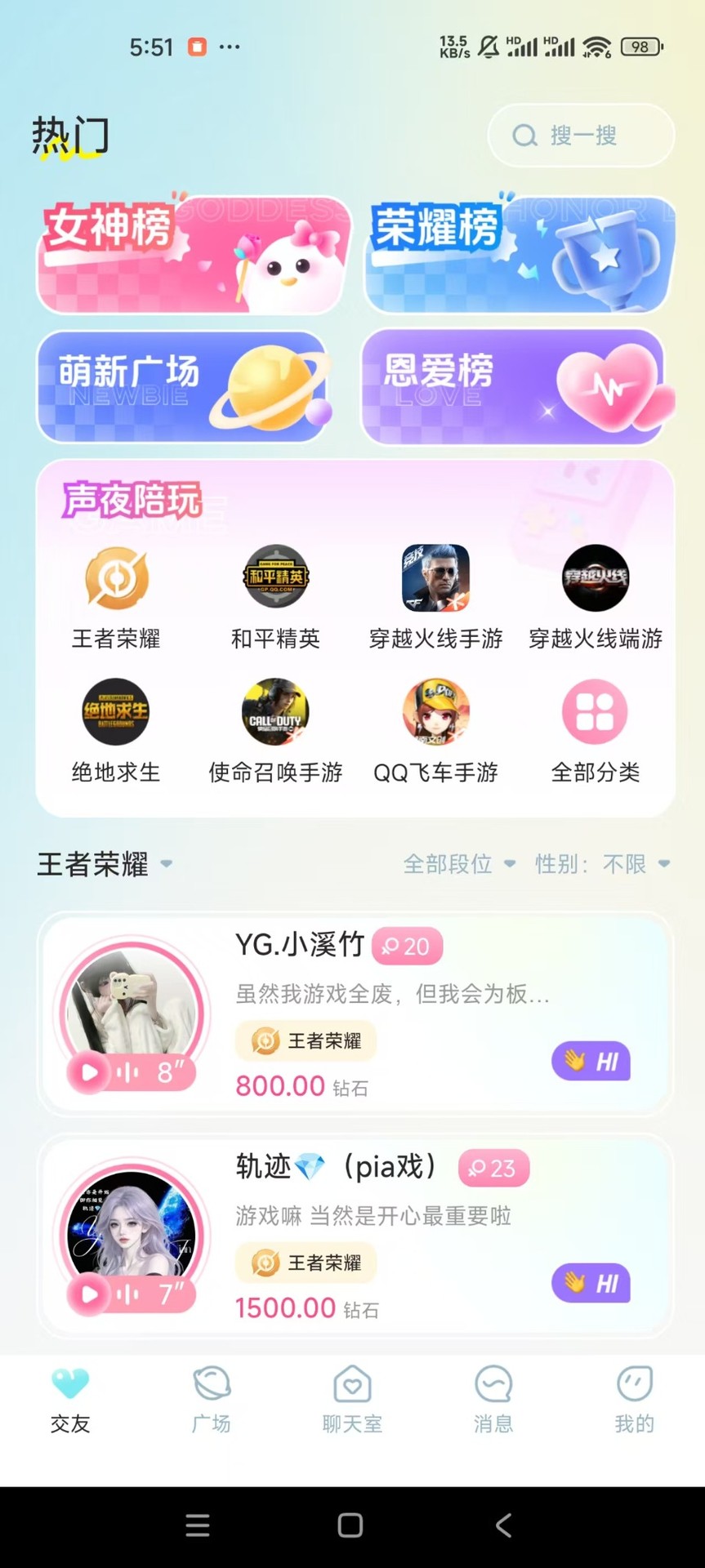The image size is (705, 1568).
Task: Select the 和平精英 game icon
Action: tap(275, 578)
